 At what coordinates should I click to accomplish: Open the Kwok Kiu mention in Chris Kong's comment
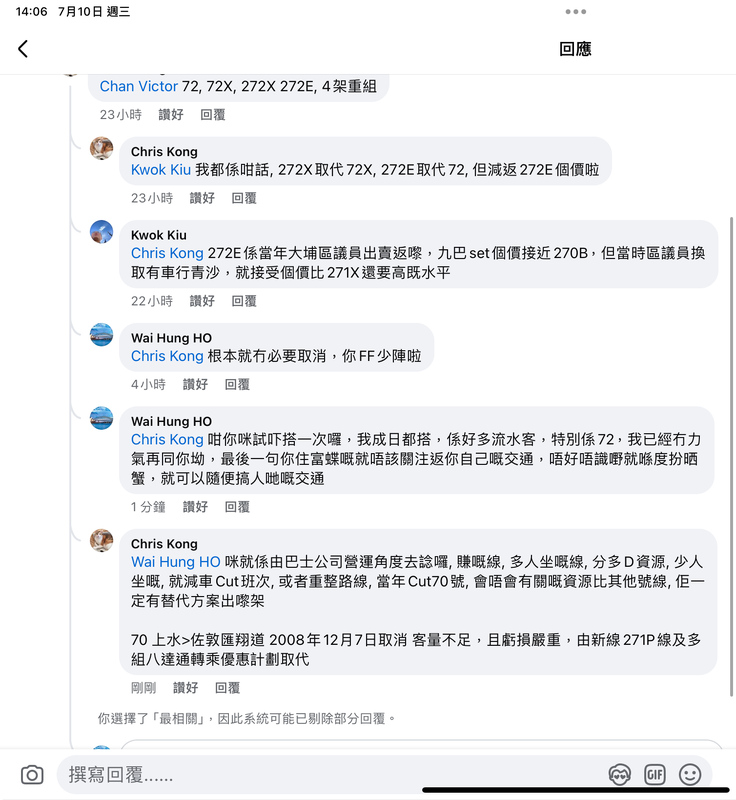coord(160,170)
